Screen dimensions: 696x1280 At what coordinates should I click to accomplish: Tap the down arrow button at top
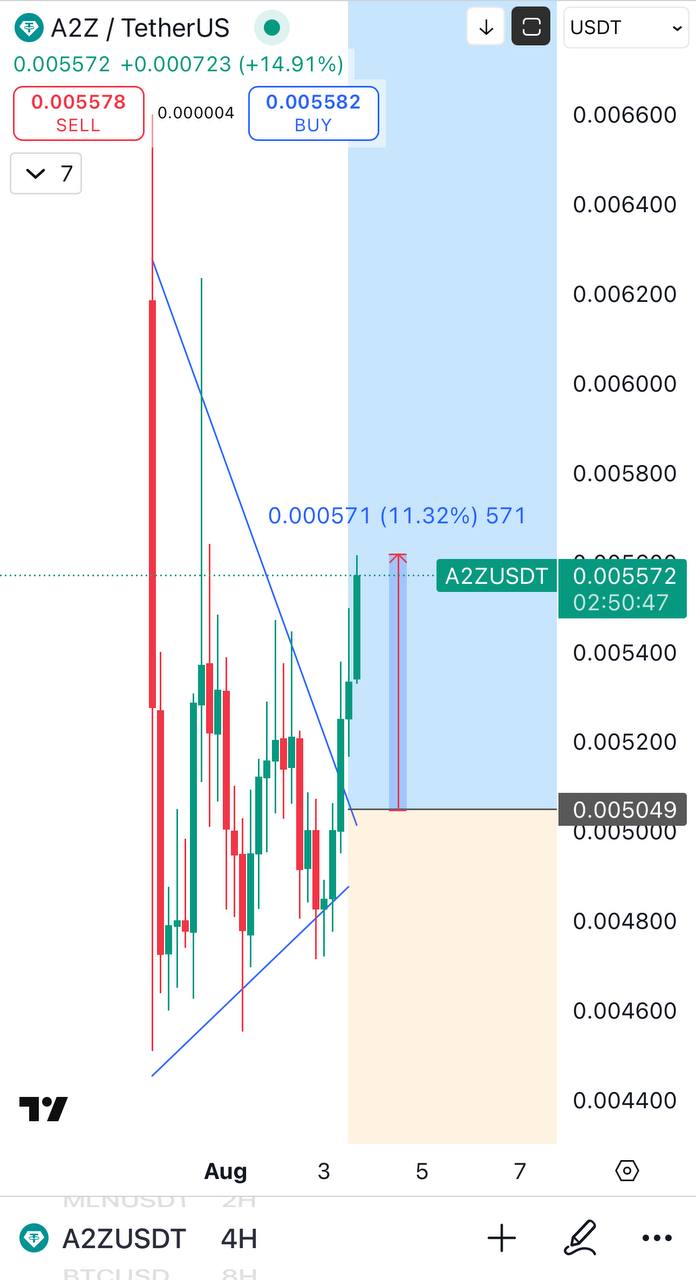486,27
